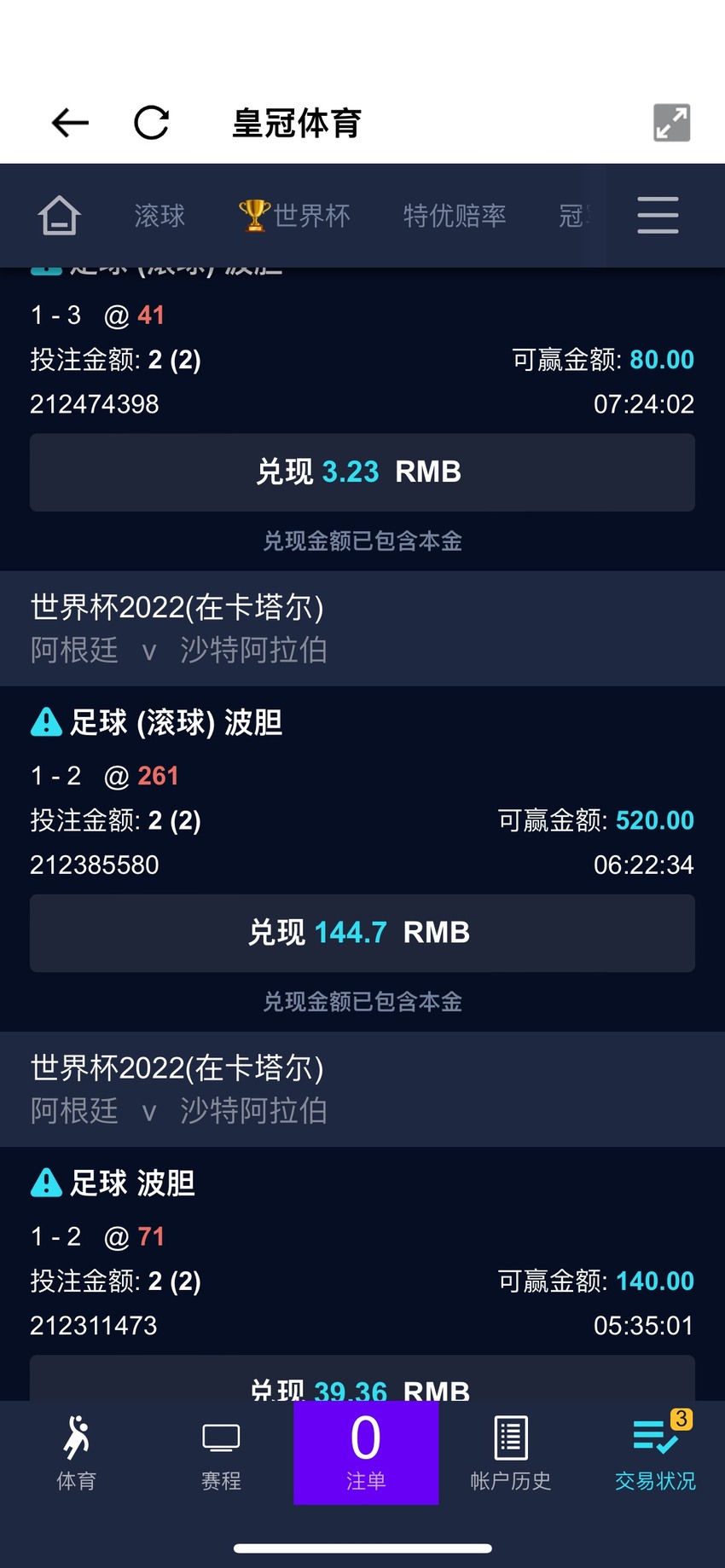Cash out the bet for 3.23 RMB
725x1568 pixels.
(362, 472)
